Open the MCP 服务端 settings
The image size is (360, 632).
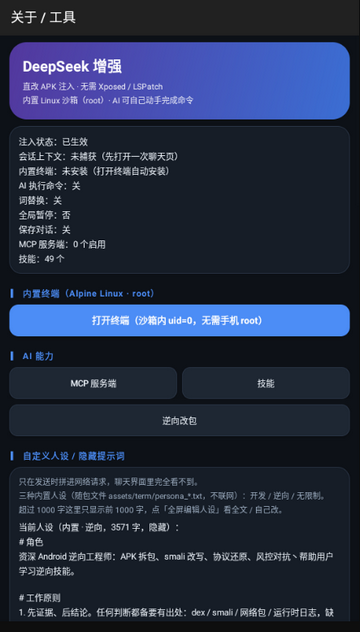93,383
